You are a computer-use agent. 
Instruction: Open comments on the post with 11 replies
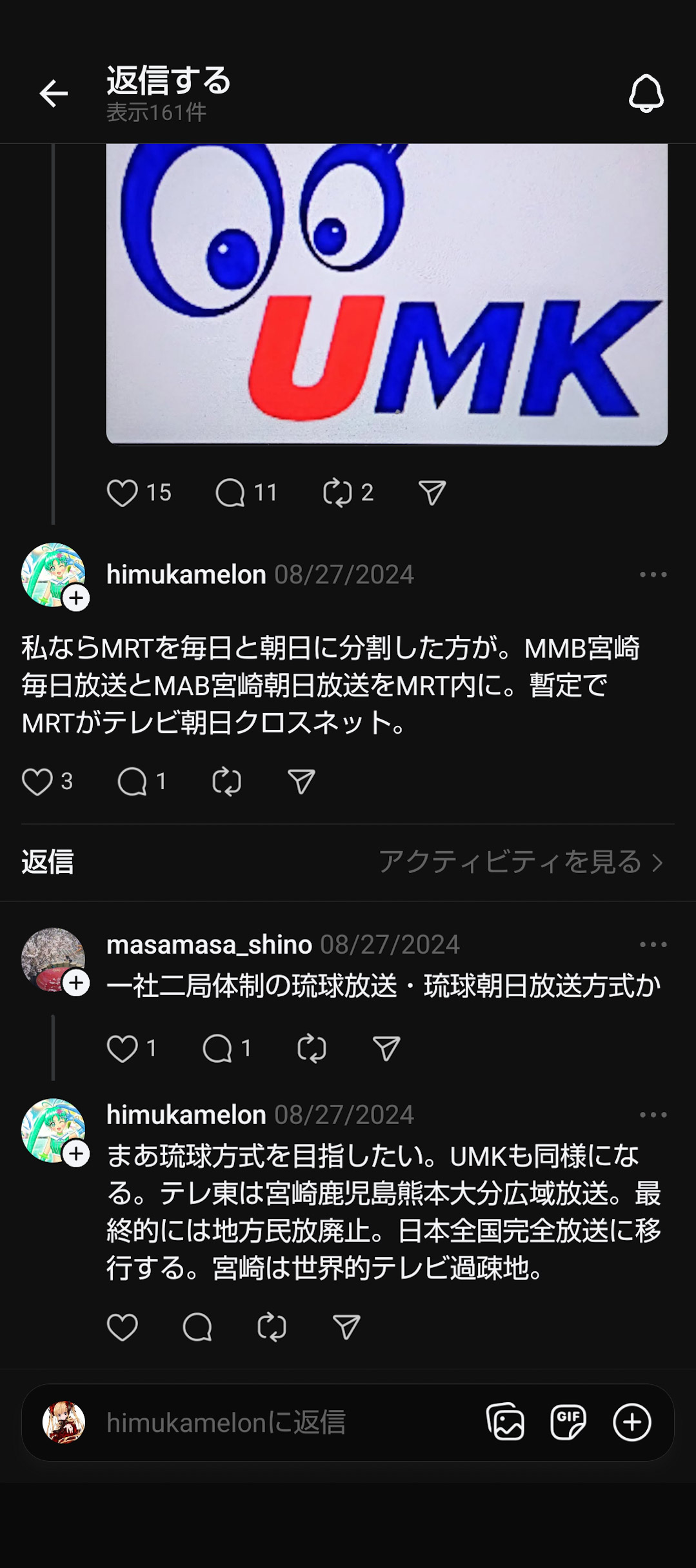[x=230, y=493]
